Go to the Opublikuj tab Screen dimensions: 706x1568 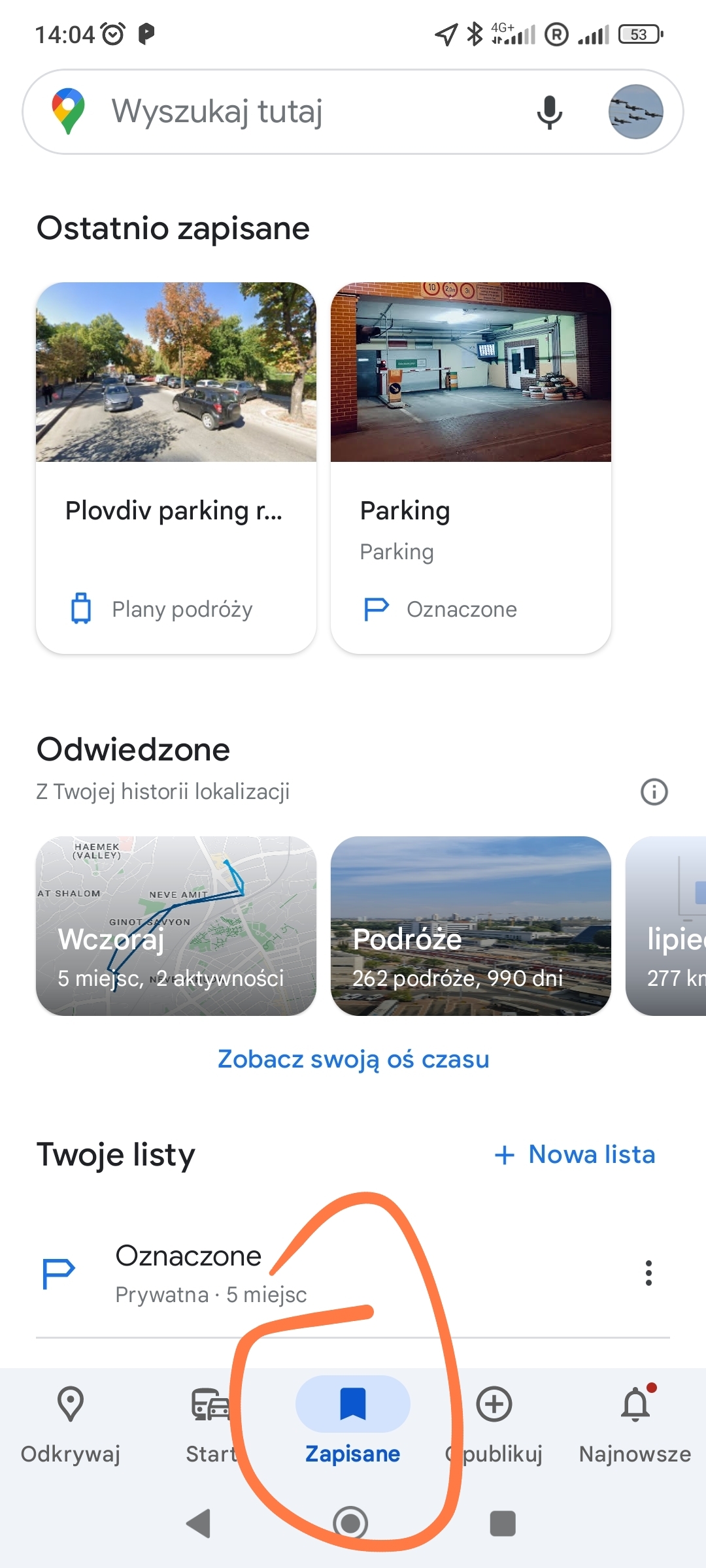pyautogui.click(x=494, y=1424)
